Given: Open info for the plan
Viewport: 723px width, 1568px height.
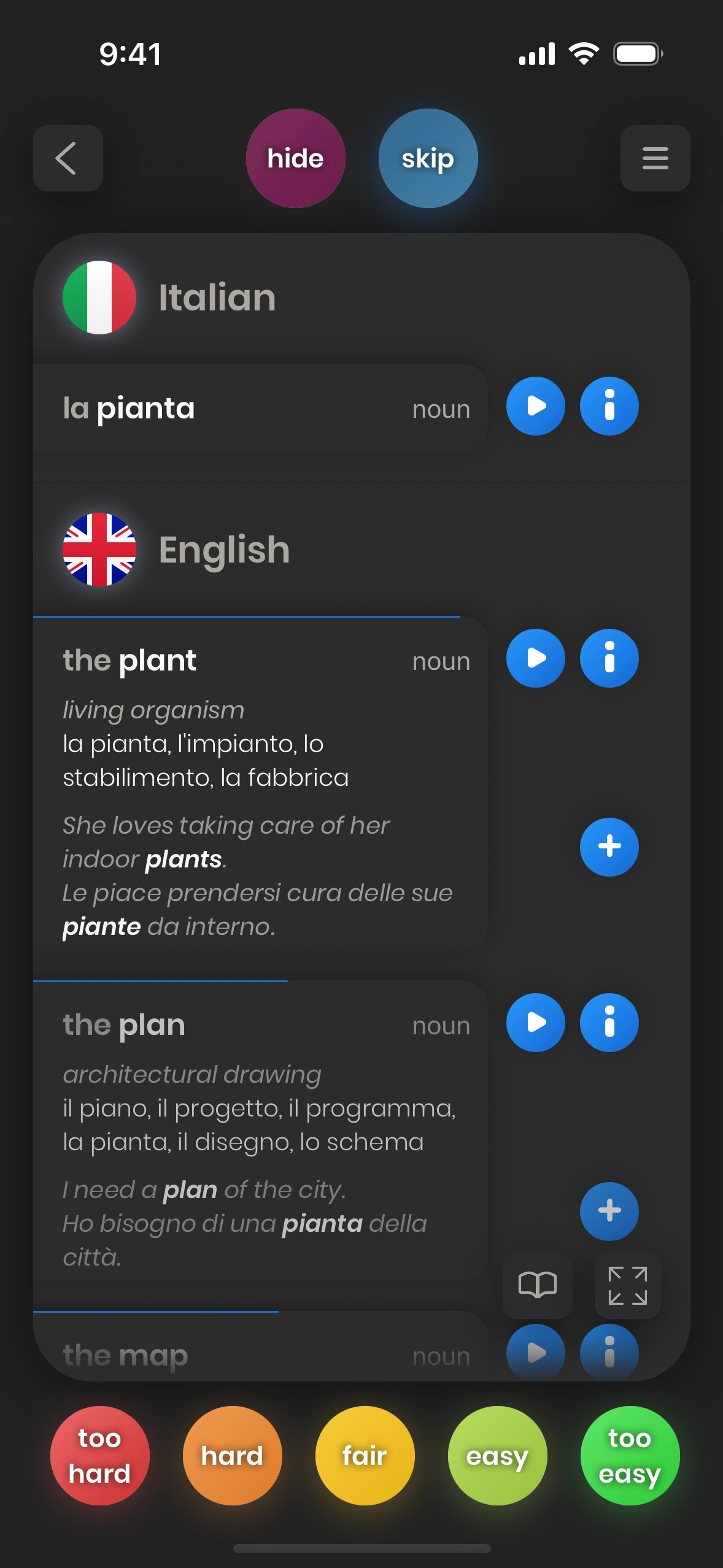Looking at the screenshot, I should pos(609,1023).
